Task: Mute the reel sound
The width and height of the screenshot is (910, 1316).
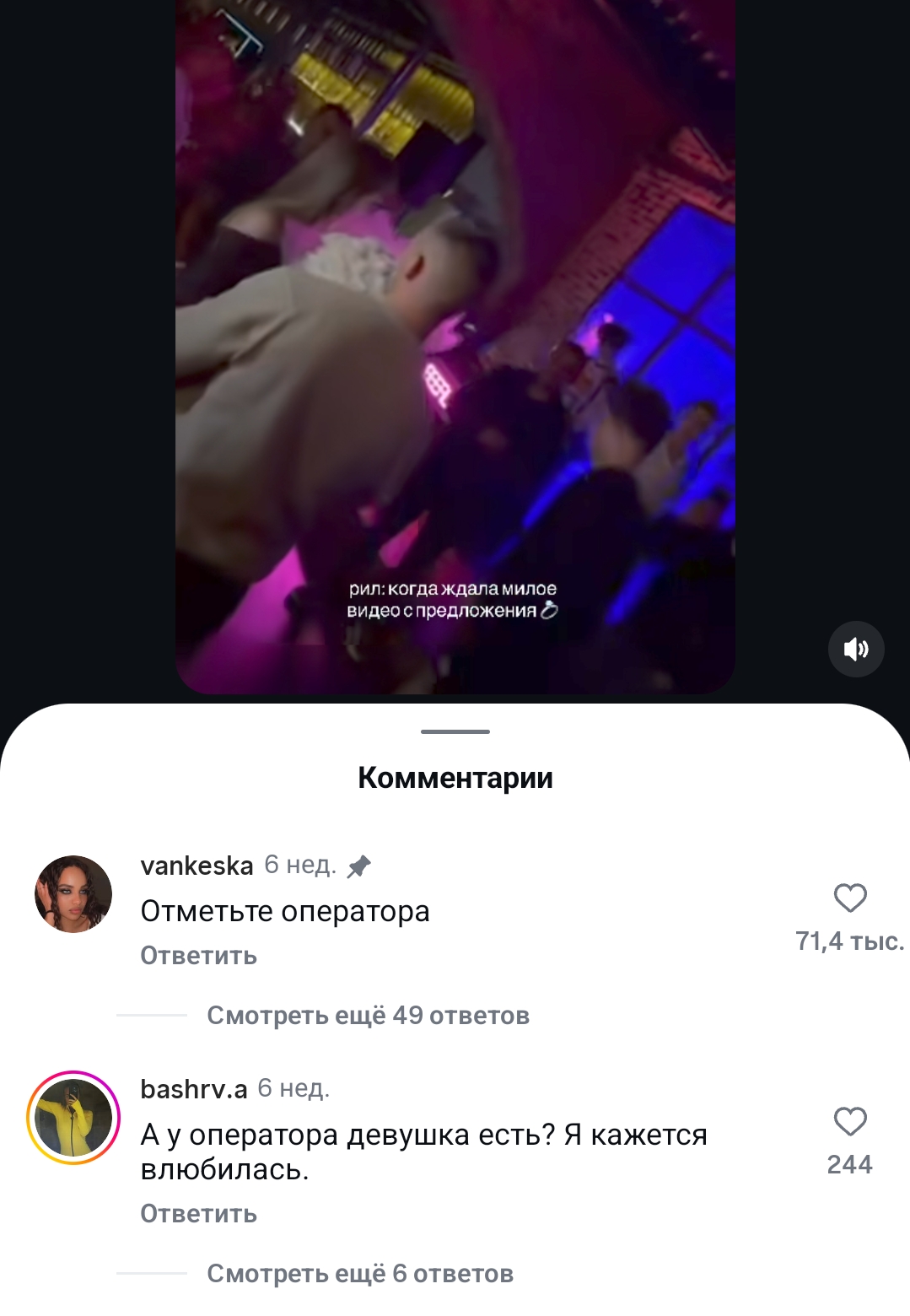Action: pyautogui.click(x=856, y=649)
